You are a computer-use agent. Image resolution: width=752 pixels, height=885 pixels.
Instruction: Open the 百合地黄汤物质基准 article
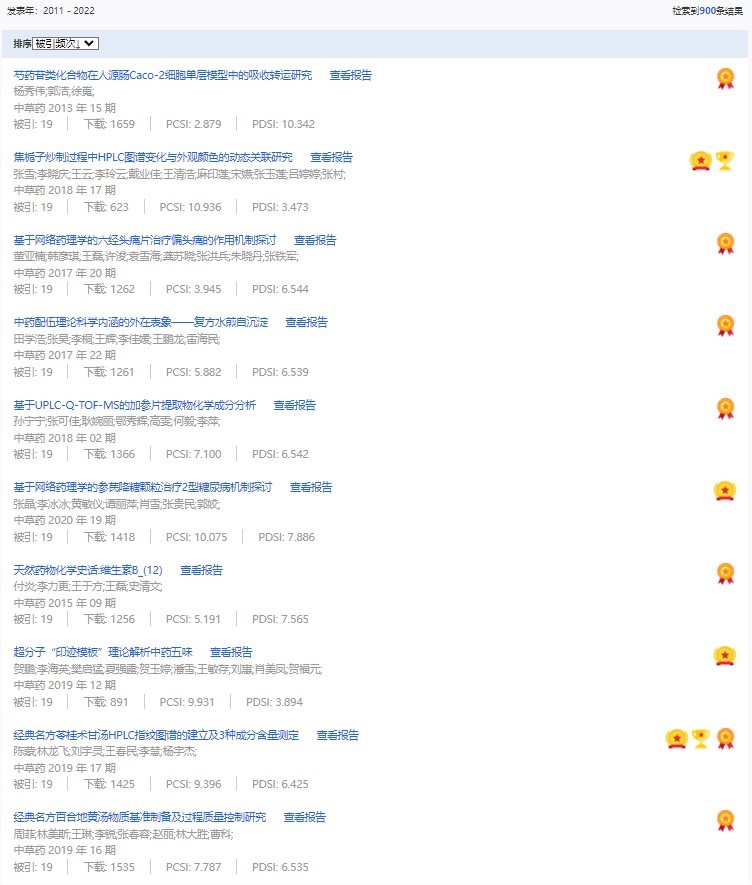click(x=140, y=817)
